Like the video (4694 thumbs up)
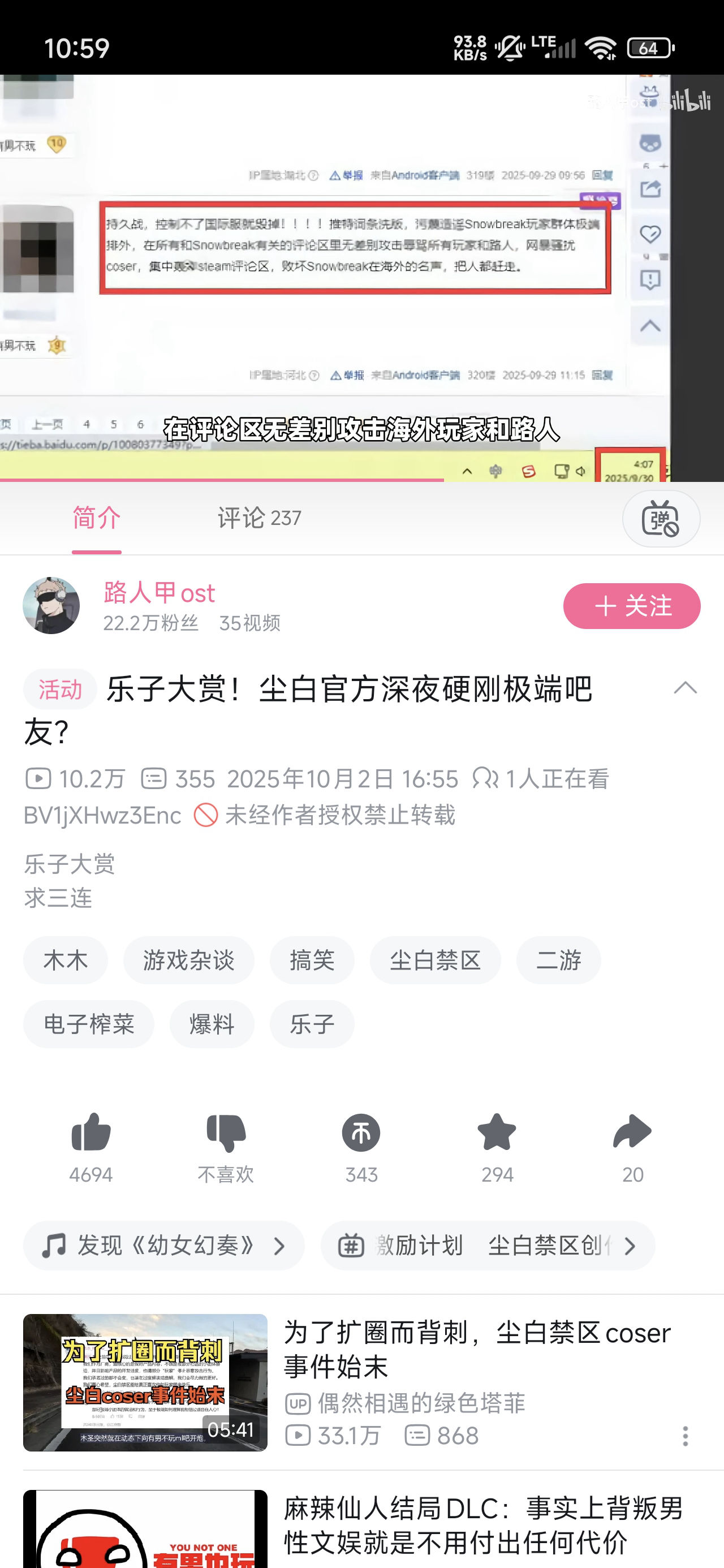Viewport: 724px width, 1568px height. tap(90, 1134)
